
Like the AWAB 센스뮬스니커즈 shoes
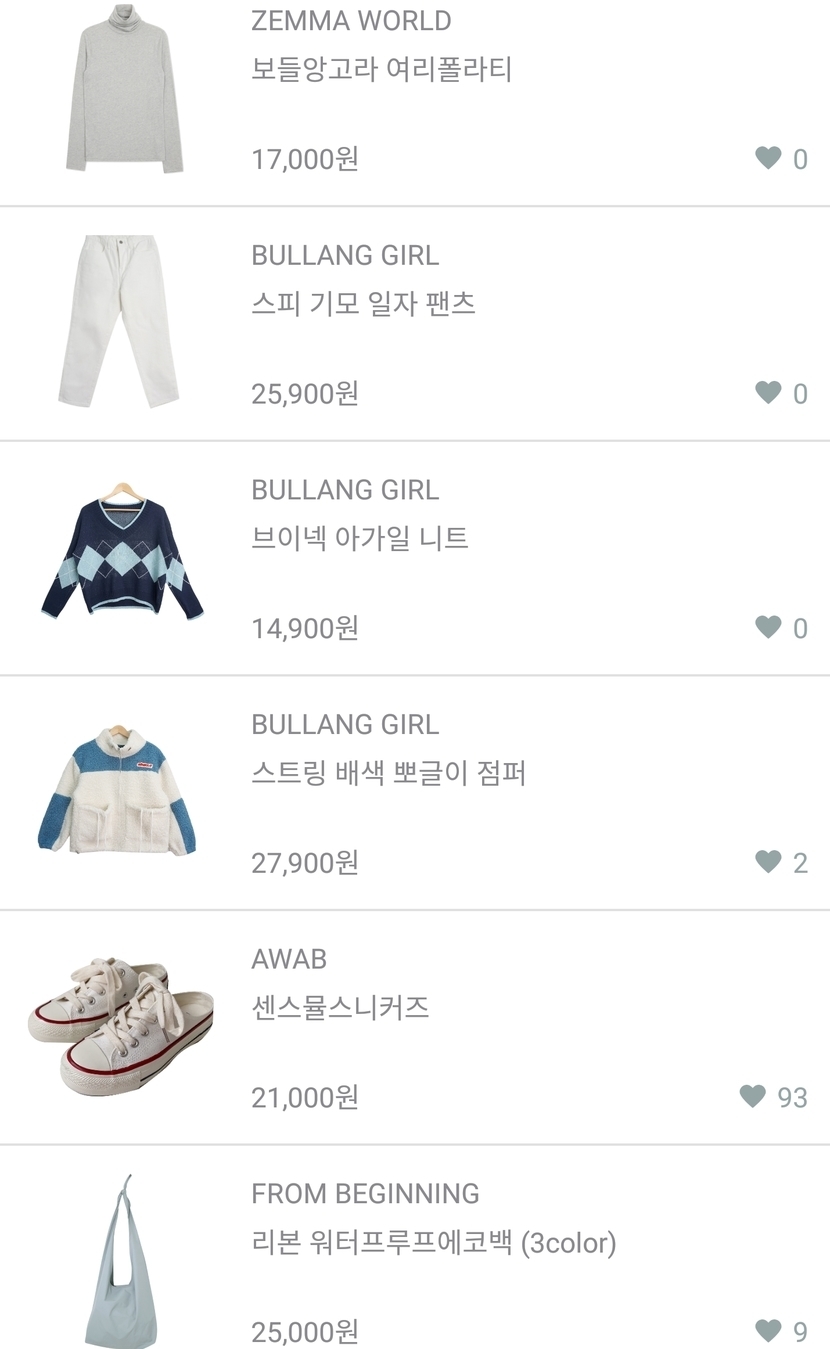tap(753, 1097)
